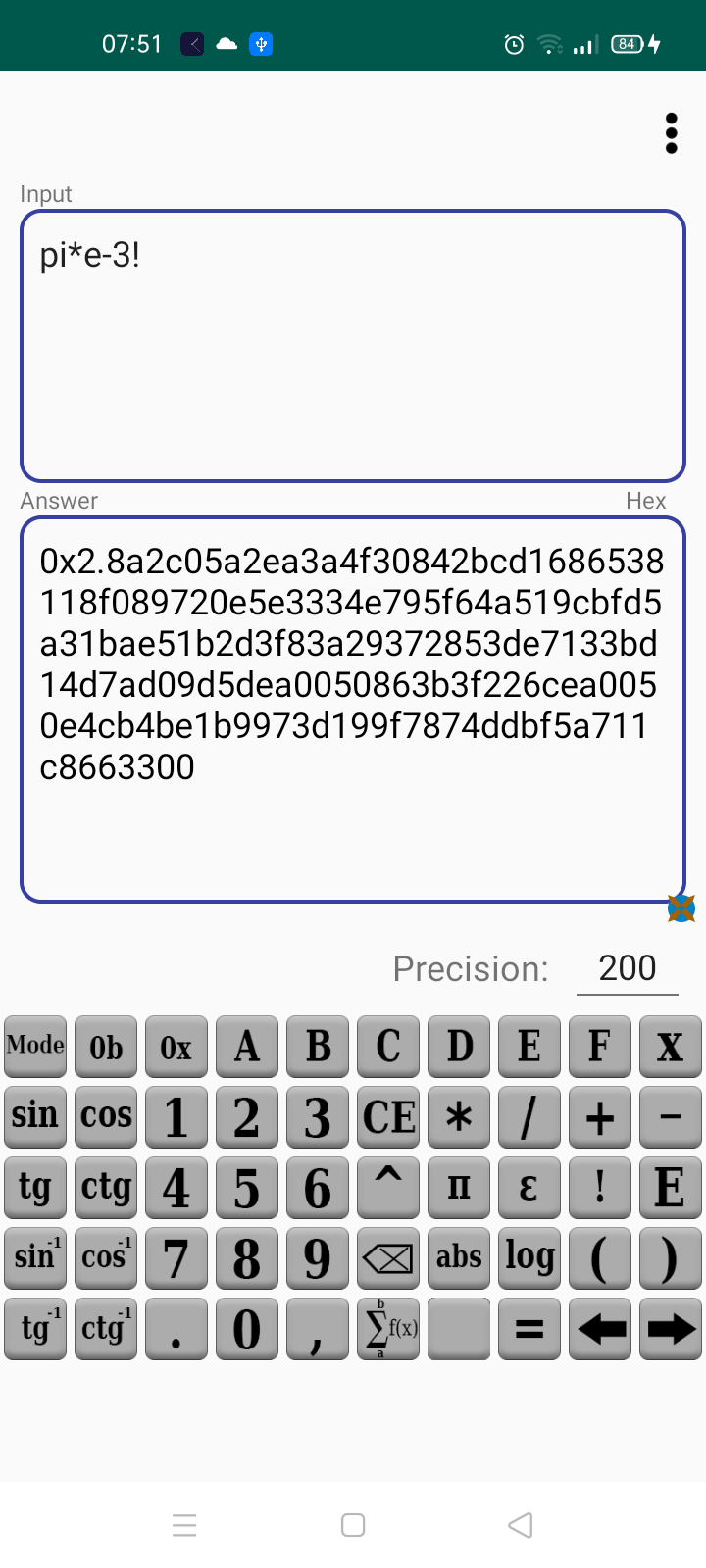Insert the 0x hex prefix
Image resolution: width=706 pixels, height=1568 pixels.
click(176, 1046)
